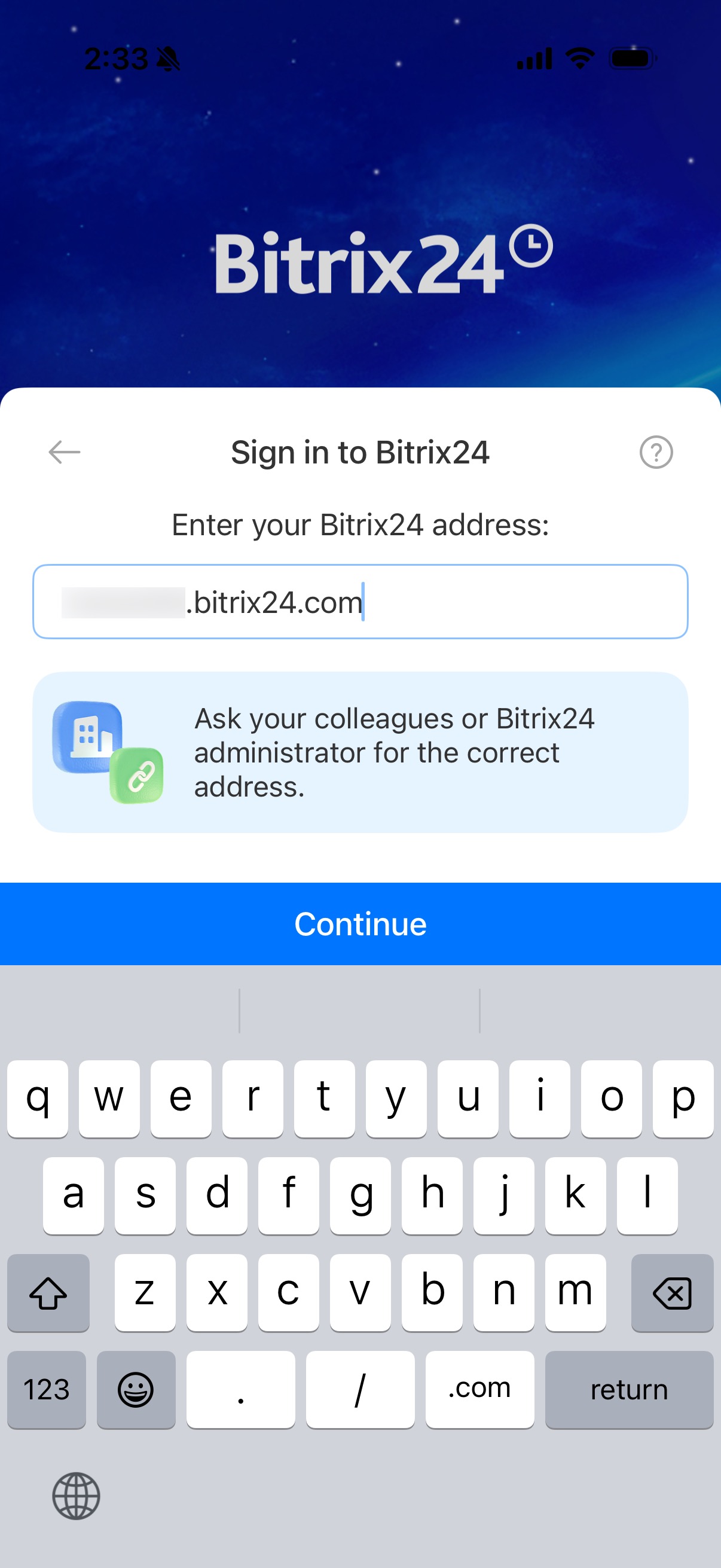The height and width of the screenshot is (1568, 721).
Task: Tap the .com shortcut key
Action: tap(479, 1390)
